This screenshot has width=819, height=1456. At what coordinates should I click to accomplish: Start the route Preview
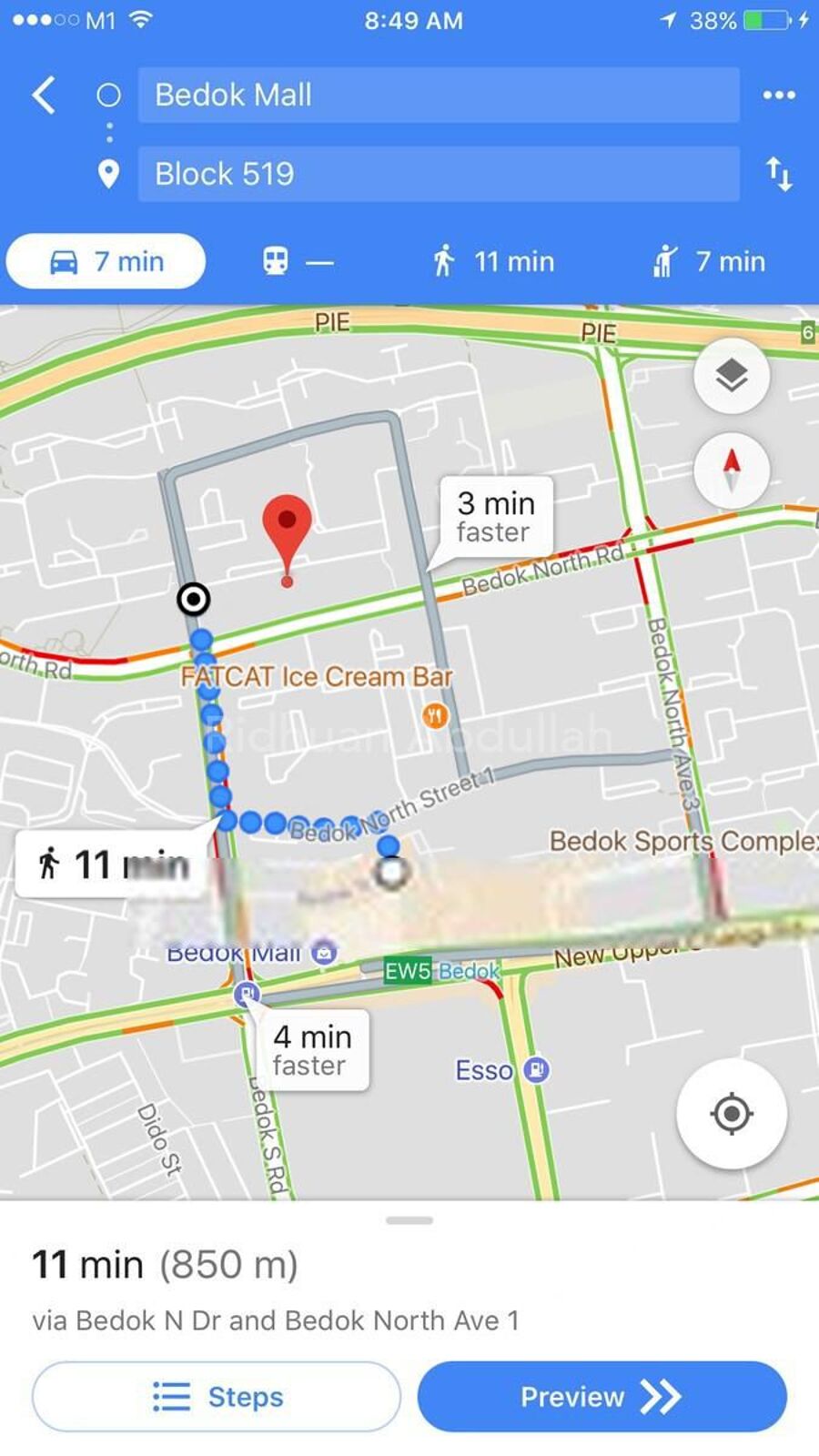click(602, 1396)
